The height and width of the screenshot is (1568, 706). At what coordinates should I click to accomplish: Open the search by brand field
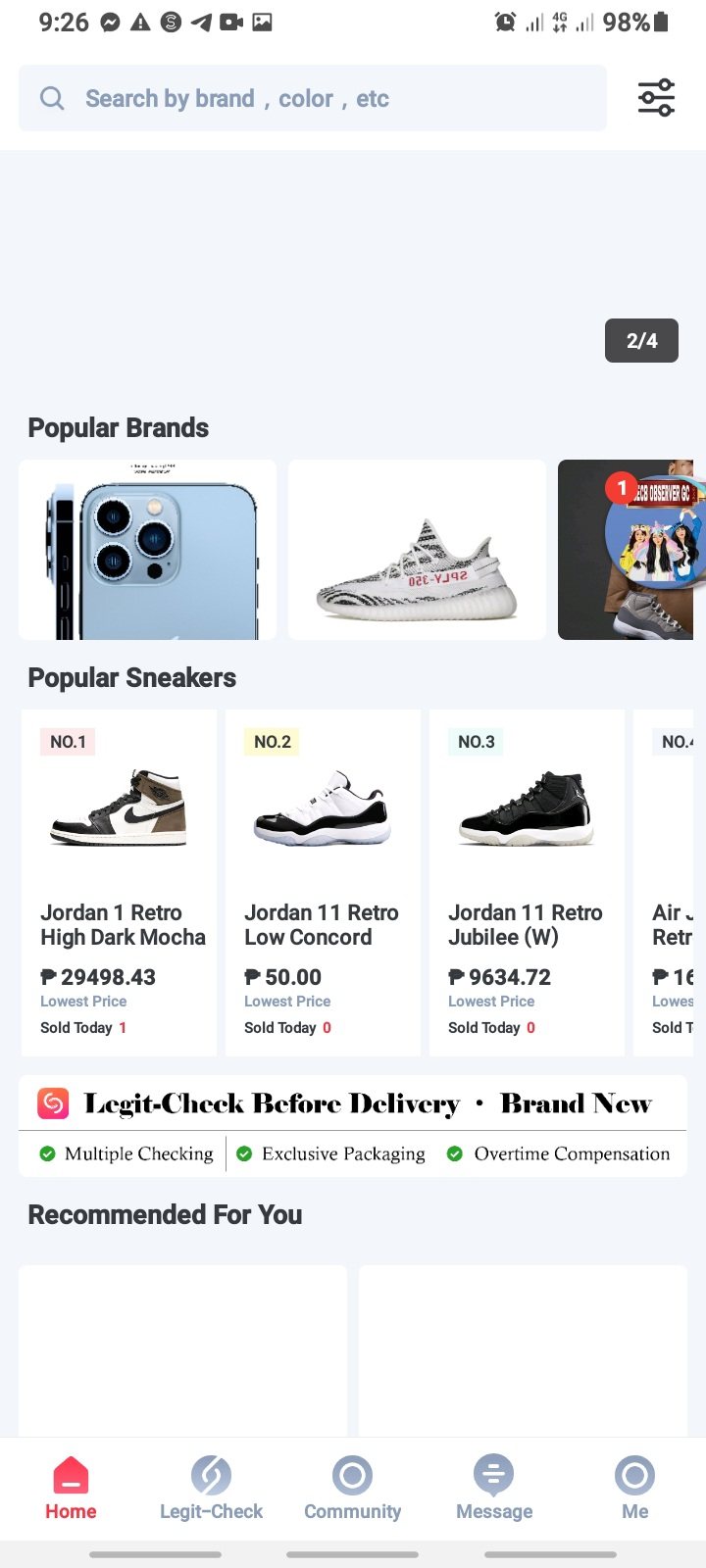[312, 98]
